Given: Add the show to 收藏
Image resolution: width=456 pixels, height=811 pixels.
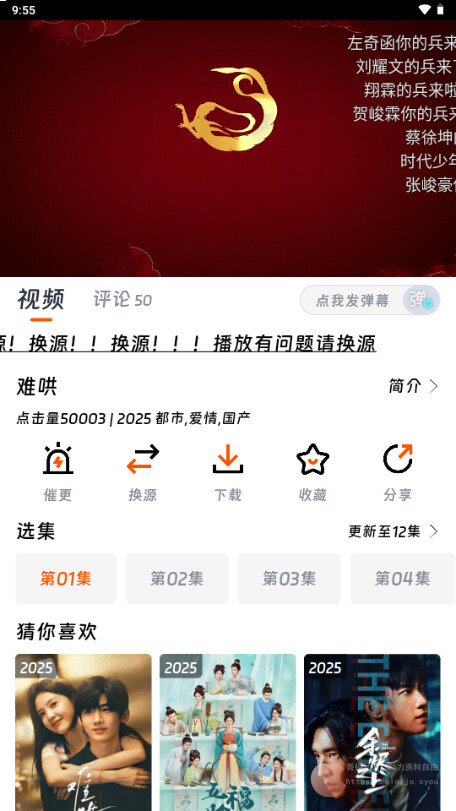Looking at the screenshot, I should pos(312,472).
